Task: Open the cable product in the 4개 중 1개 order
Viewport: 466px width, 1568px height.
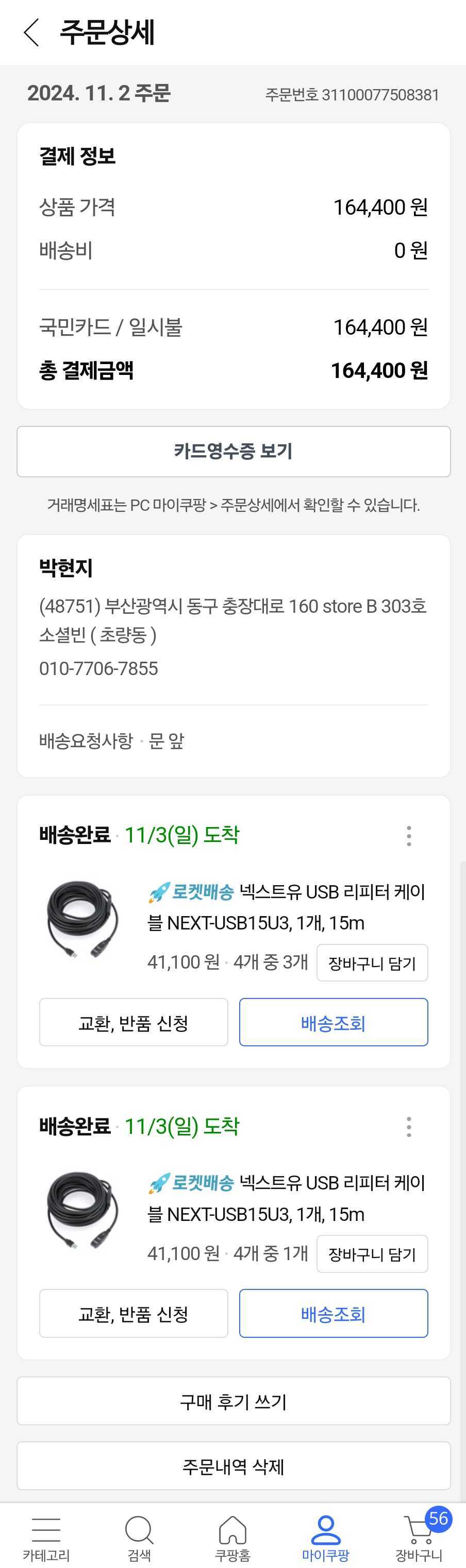Action: coord(82,1211)
